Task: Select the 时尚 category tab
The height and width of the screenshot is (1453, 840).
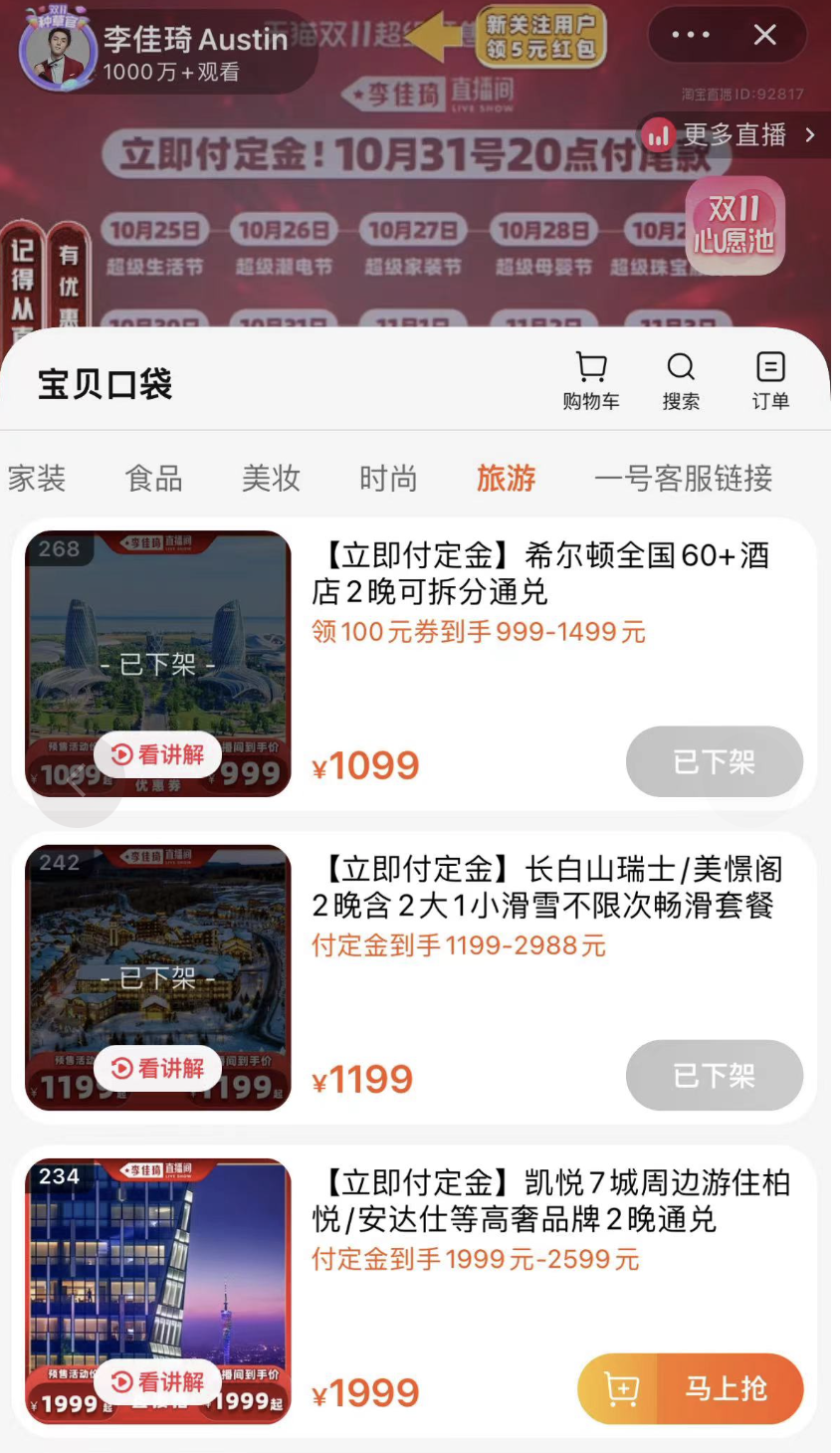Action: (388, 479)
